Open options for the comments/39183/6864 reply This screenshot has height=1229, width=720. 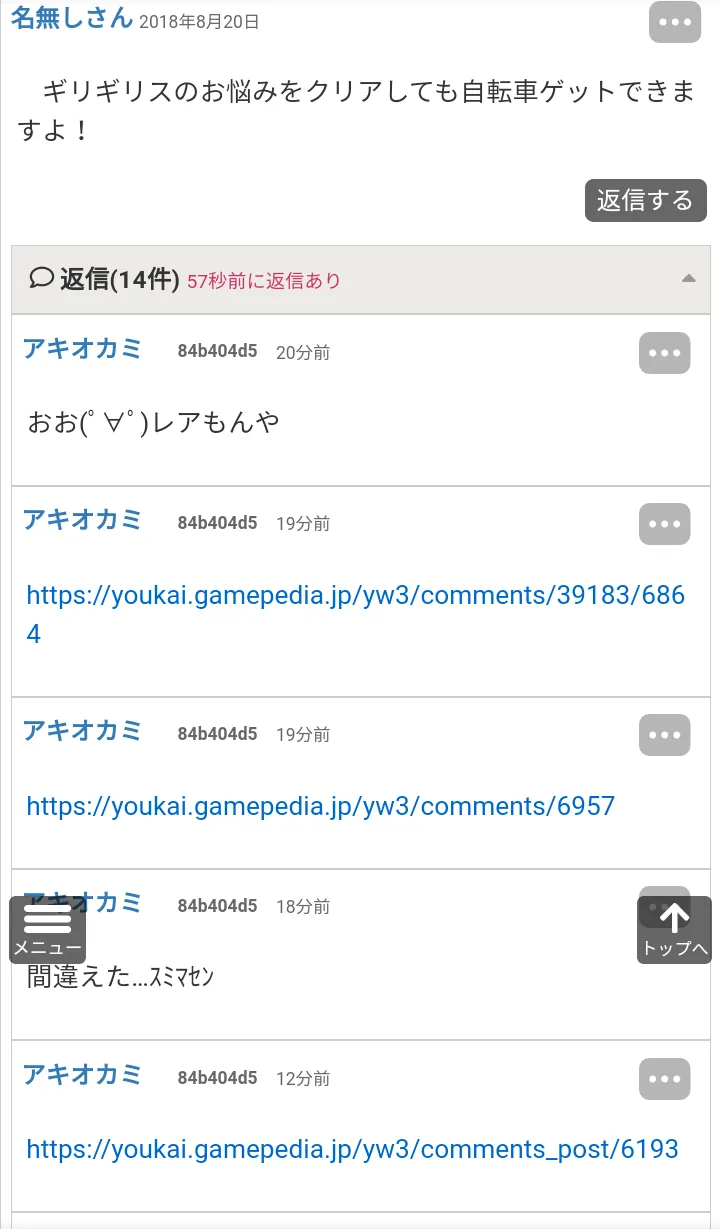665,524
